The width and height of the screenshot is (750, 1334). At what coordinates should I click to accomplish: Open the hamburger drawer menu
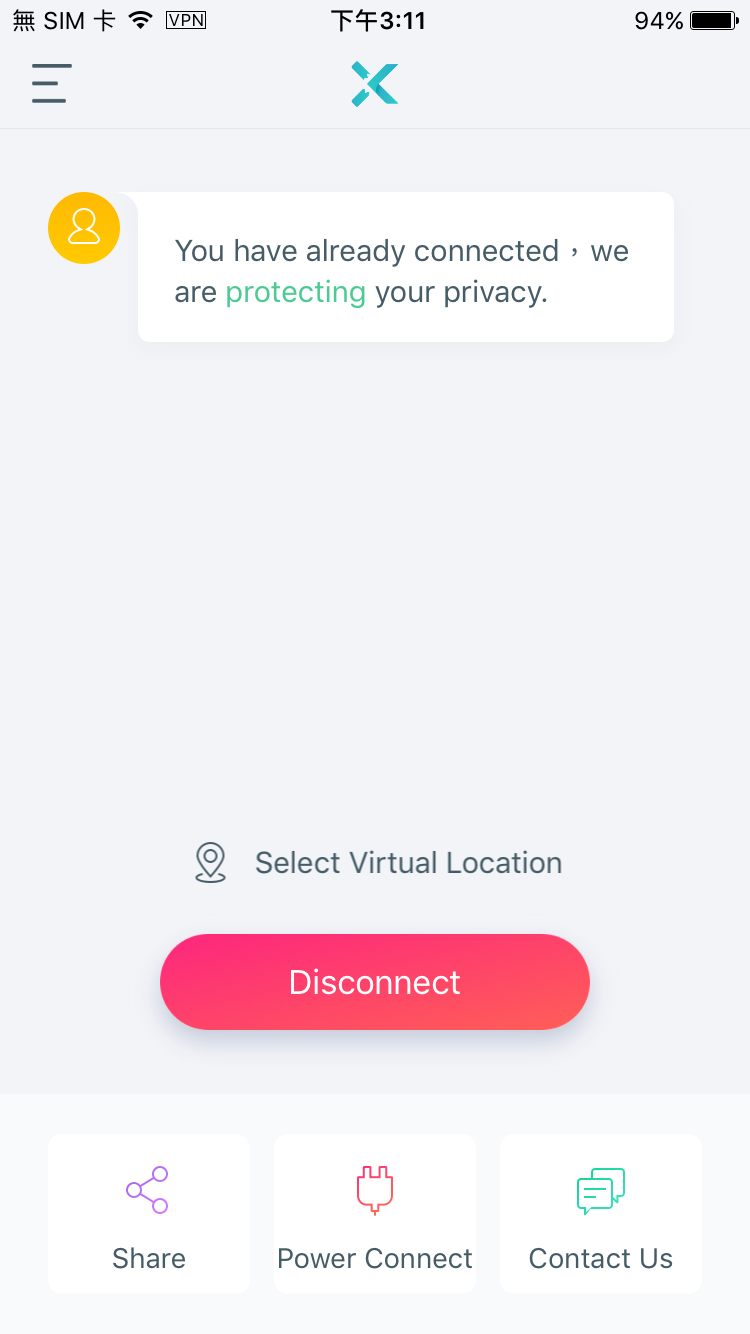click(51, 84)
